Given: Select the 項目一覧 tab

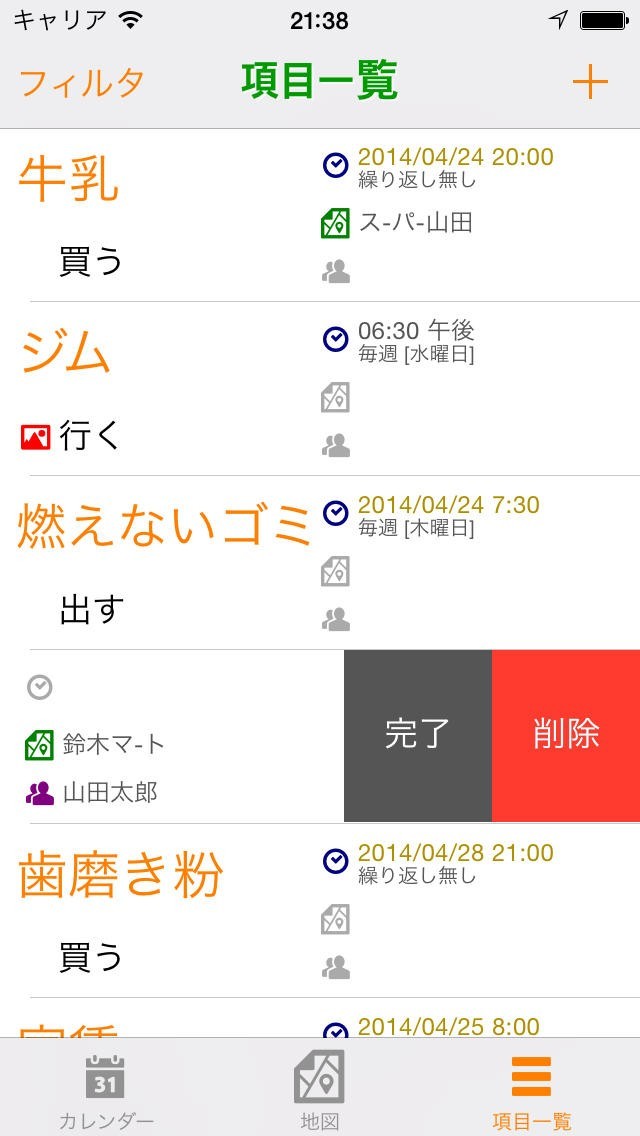Looking at the screenshot, I should pyautogui.click(x=532, y=1090).
